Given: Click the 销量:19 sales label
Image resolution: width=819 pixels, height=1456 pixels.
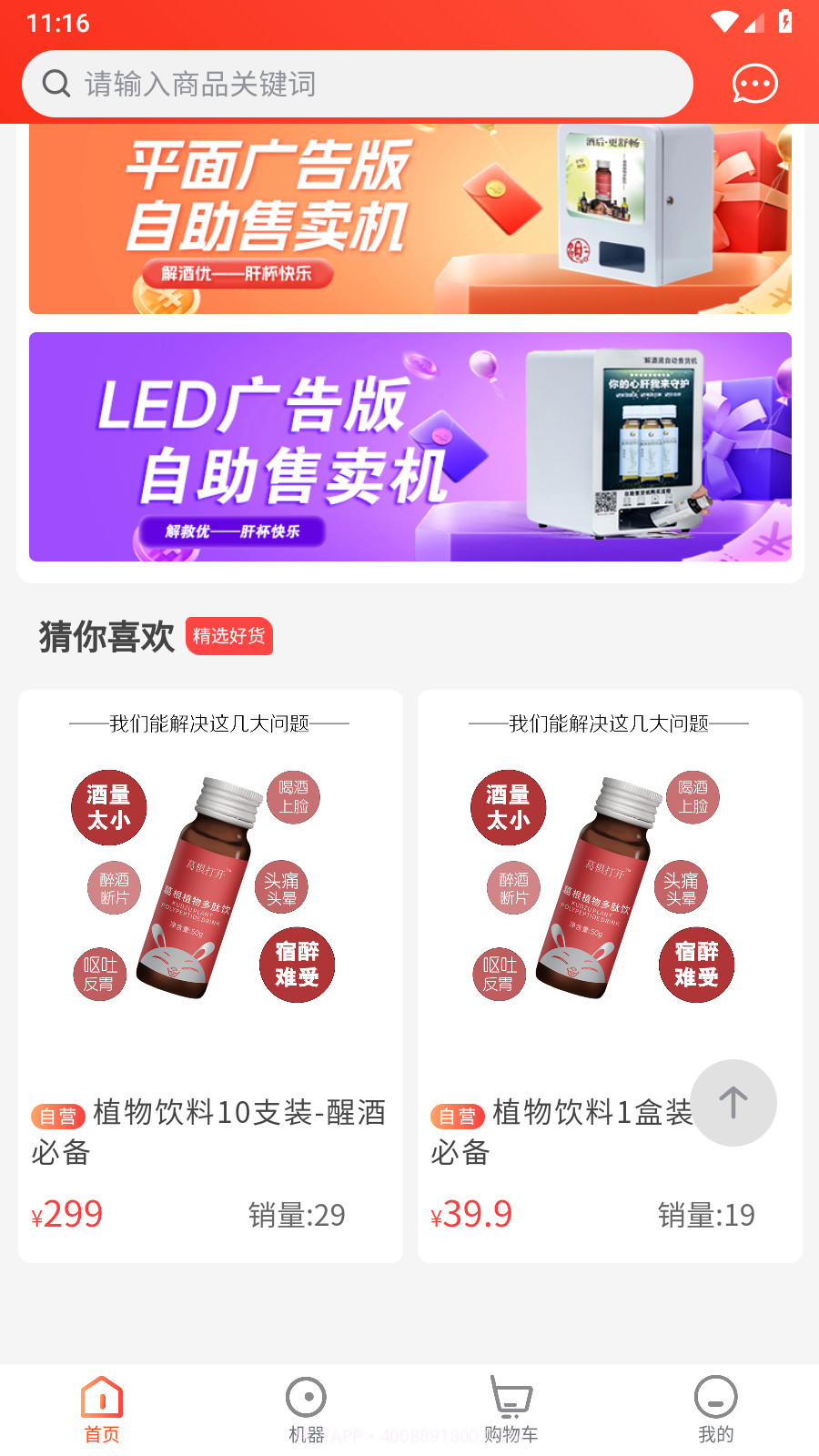Looking at the screenshot, I should [707, 1214].
